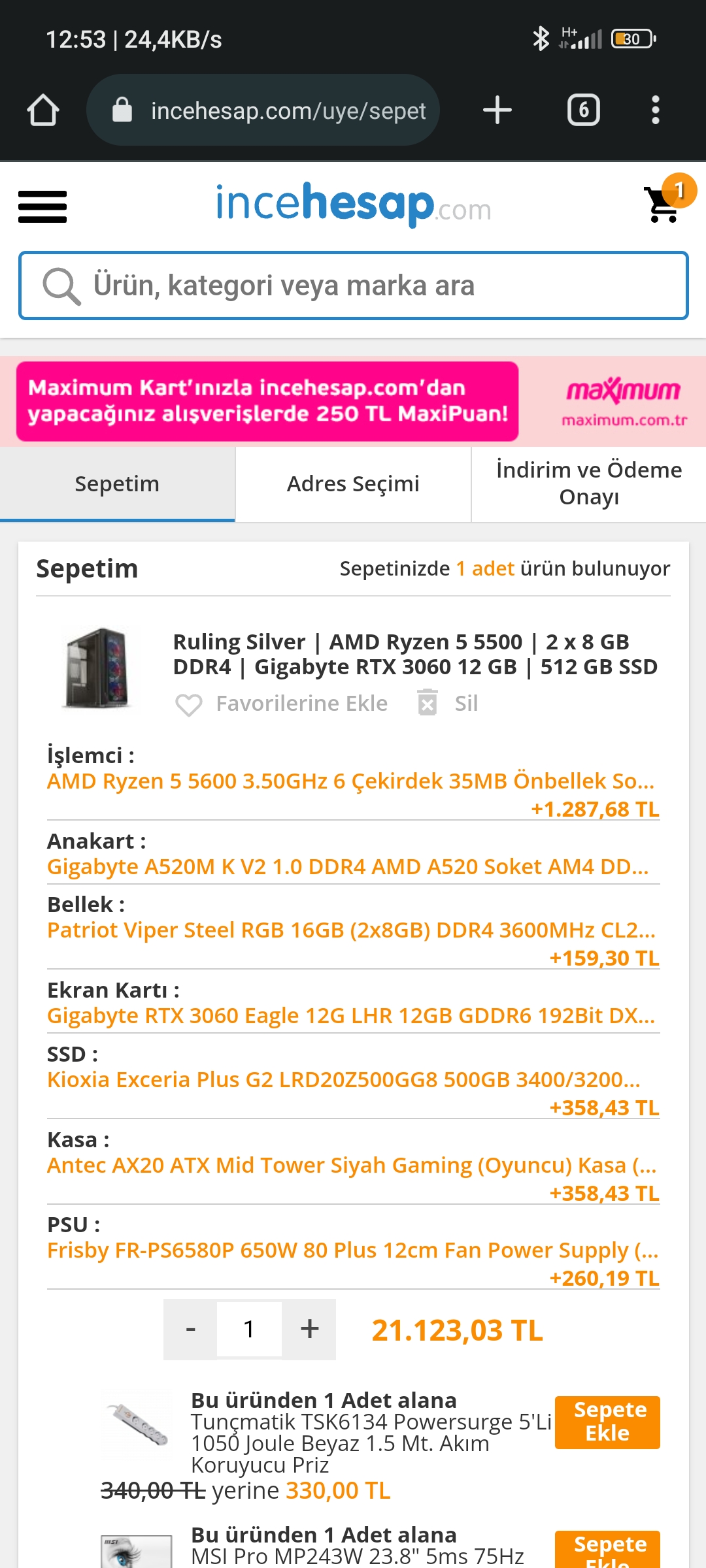Switch to the Adres Seçimi step
This screenshot has width=706, height=1568.
(353, 484)
